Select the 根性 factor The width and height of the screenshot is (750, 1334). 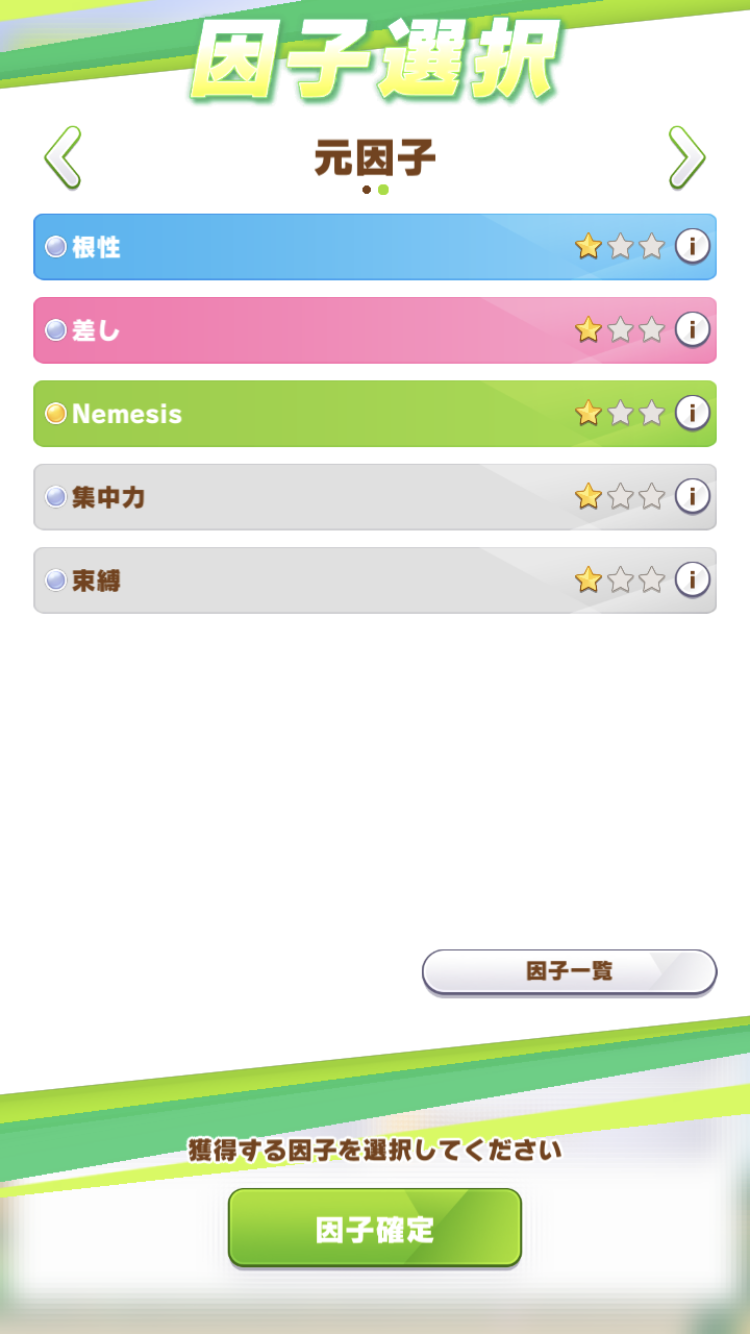pyautogui.click(x=300, y=247)
